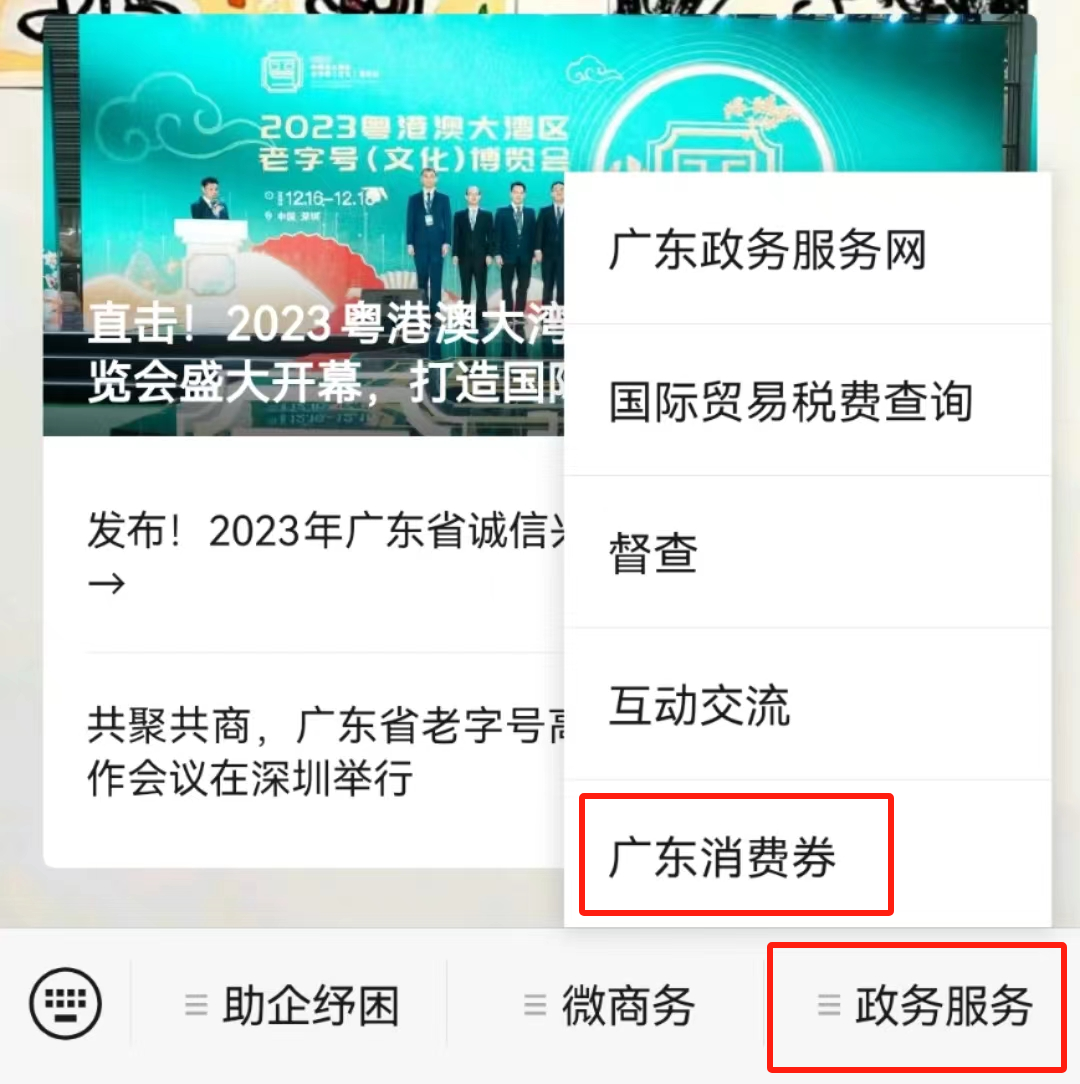Switch to keyboard input mode
The height and width of the screenshot is (1084, 1080).
(66, 1005)
